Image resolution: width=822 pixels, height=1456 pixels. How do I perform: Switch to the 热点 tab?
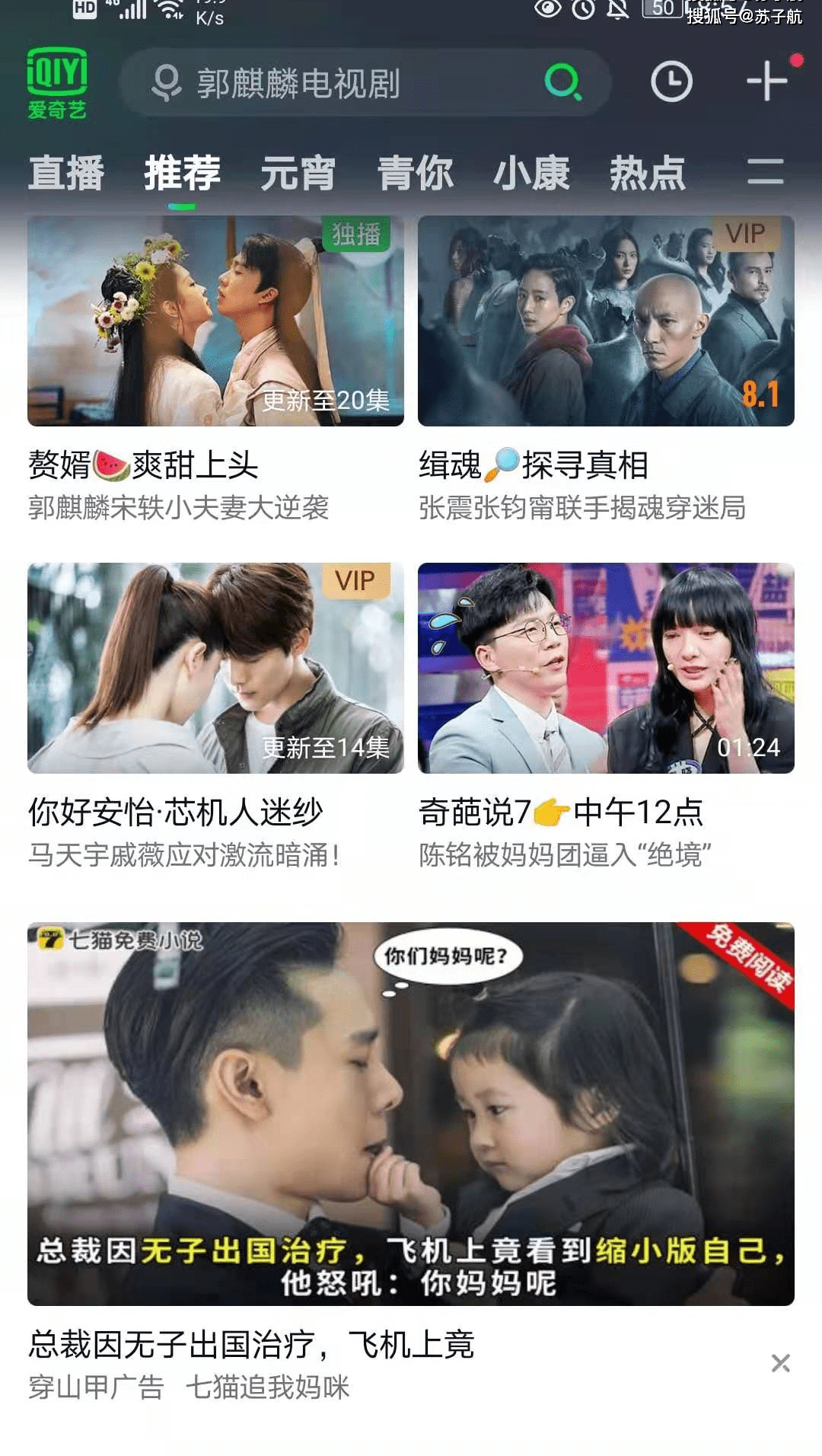(648, 173)
